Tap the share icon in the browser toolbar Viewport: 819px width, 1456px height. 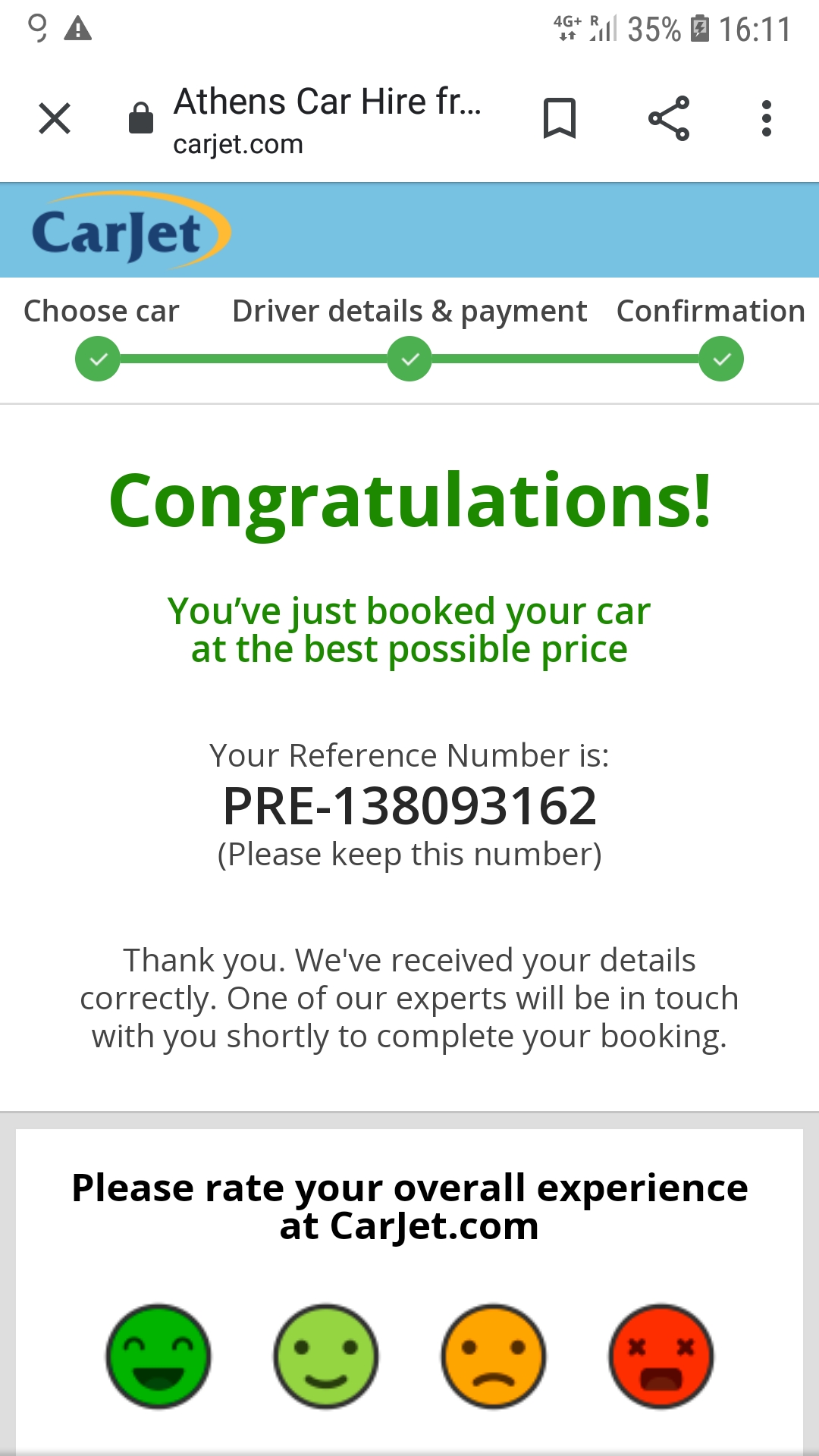pyautogui.click(x=670, y=118)
